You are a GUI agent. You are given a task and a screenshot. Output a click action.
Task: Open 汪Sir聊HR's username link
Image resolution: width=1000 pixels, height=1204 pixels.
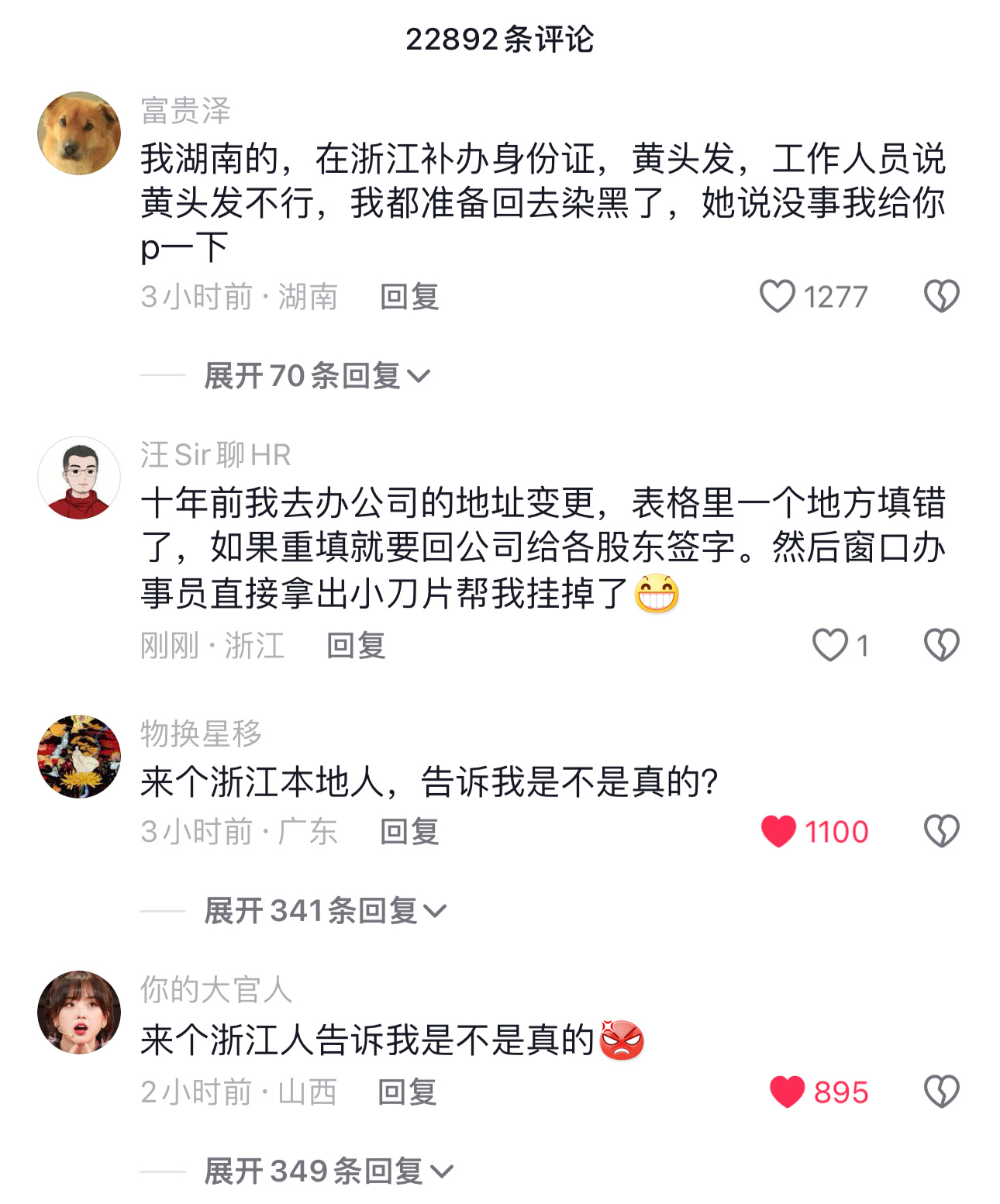(x=216, y=455)
